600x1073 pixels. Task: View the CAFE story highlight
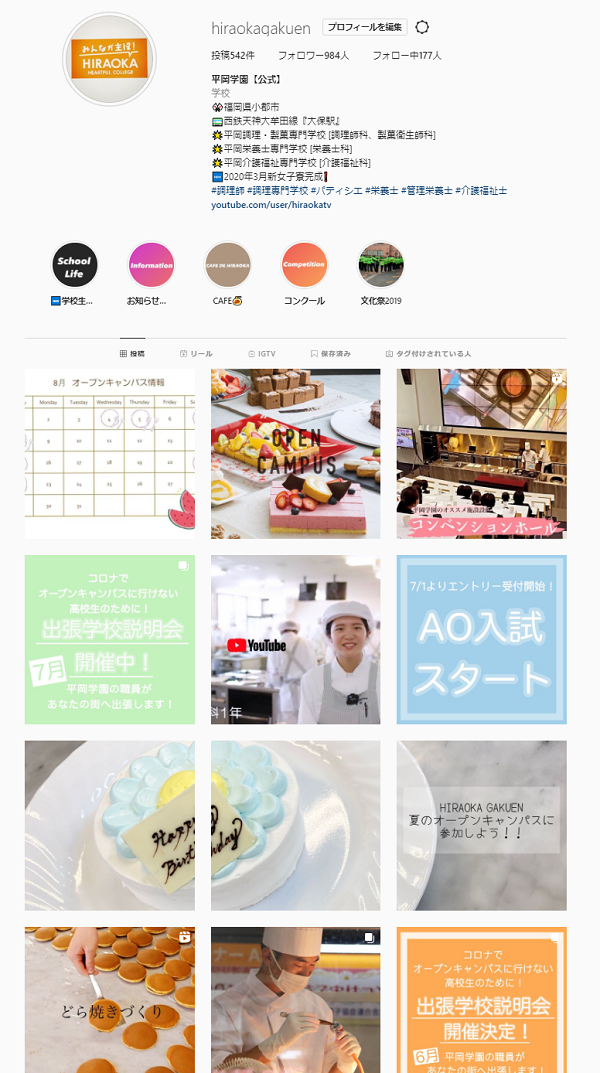coord(227,265)
